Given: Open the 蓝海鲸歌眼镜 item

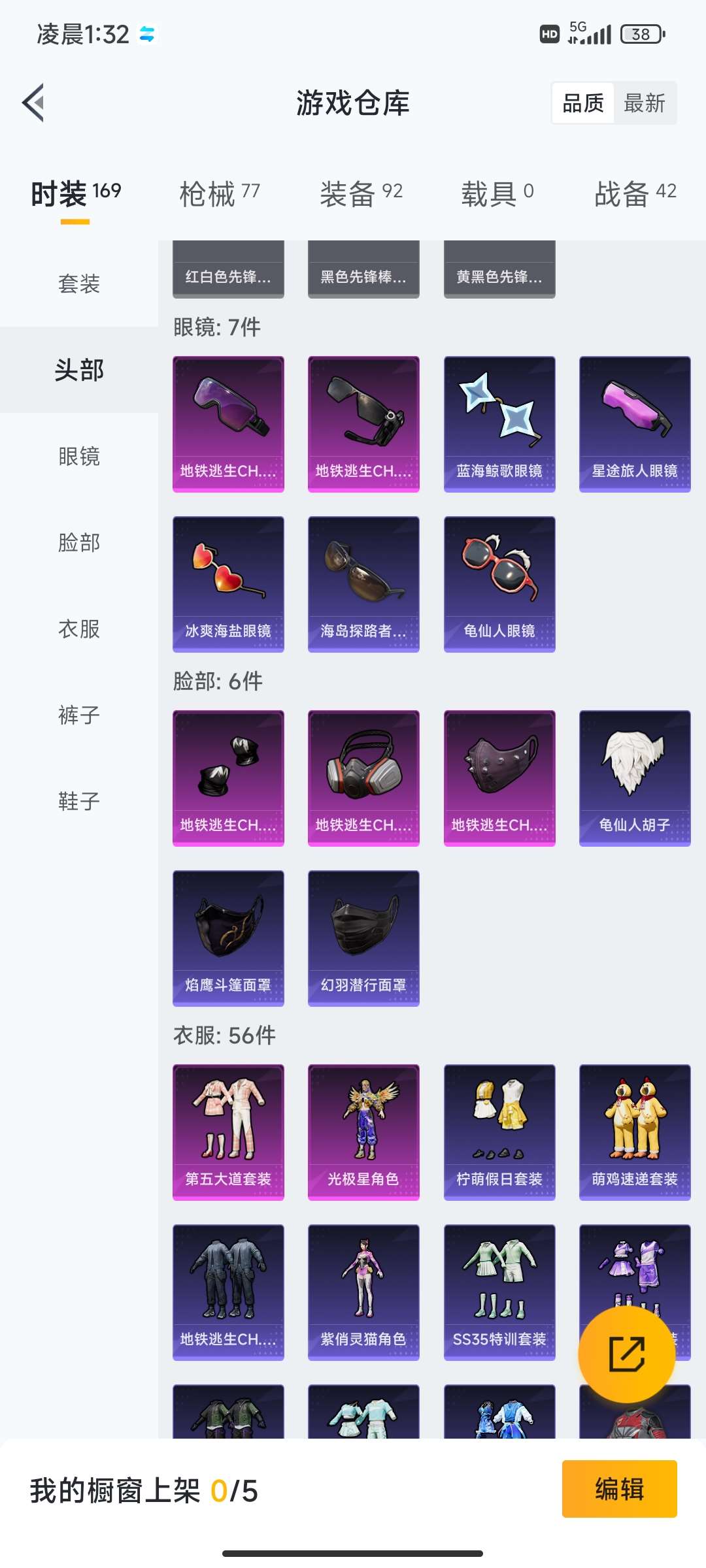Looking at the screenshot, I should pyautogui.click(x=499, y=423).
